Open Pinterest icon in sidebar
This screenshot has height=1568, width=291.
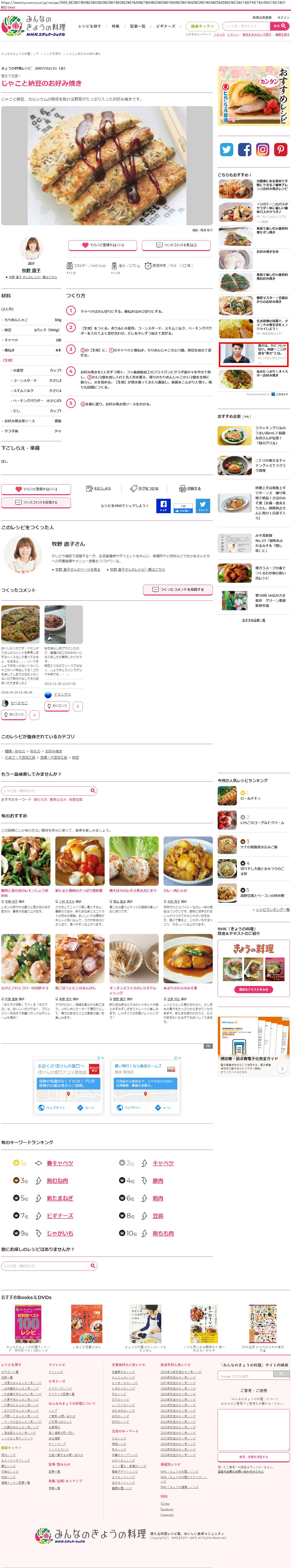[x=281, y=149]
